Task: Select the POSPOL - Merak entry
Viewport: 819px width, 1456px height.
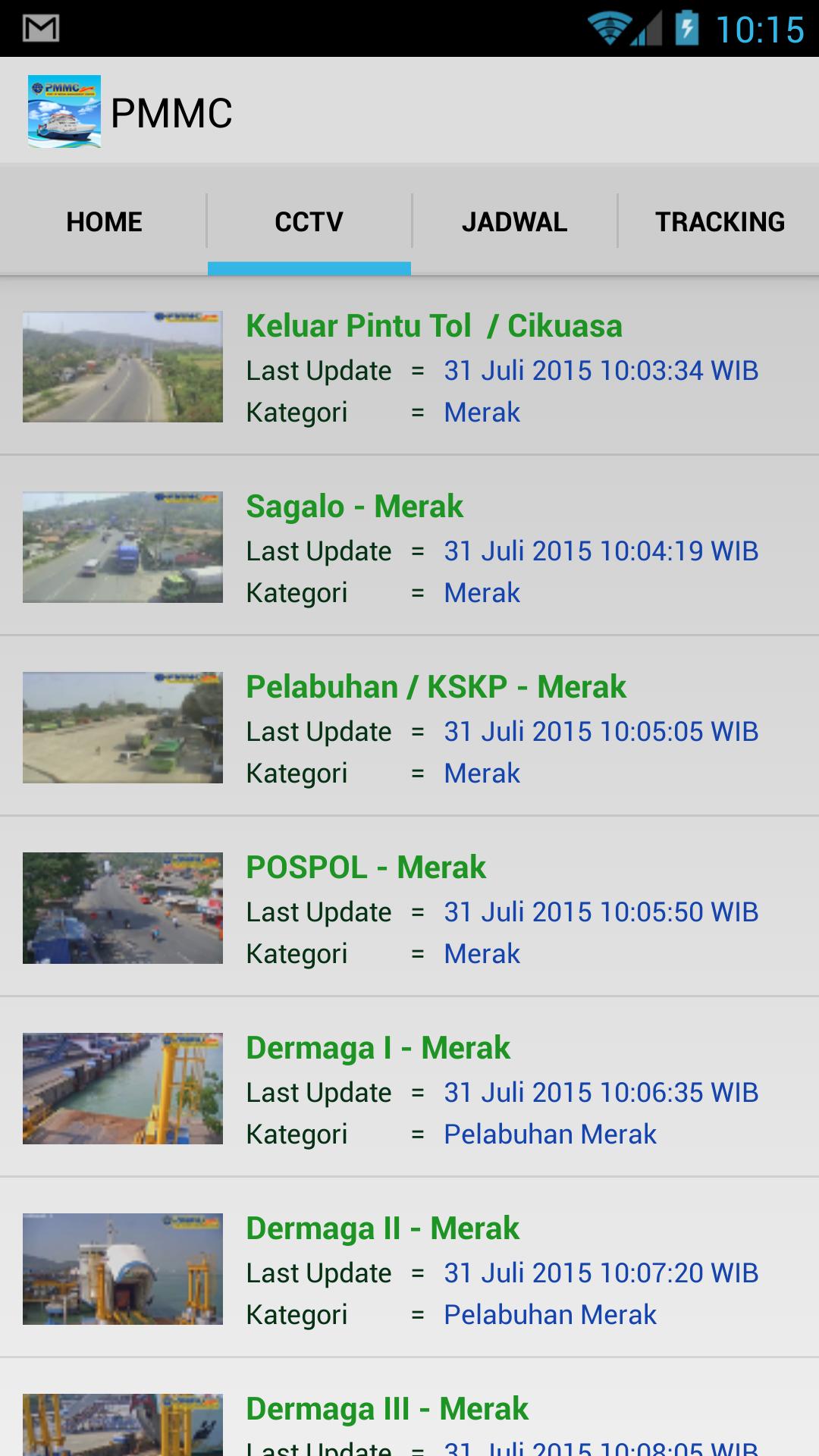Action: pos(366,866)
